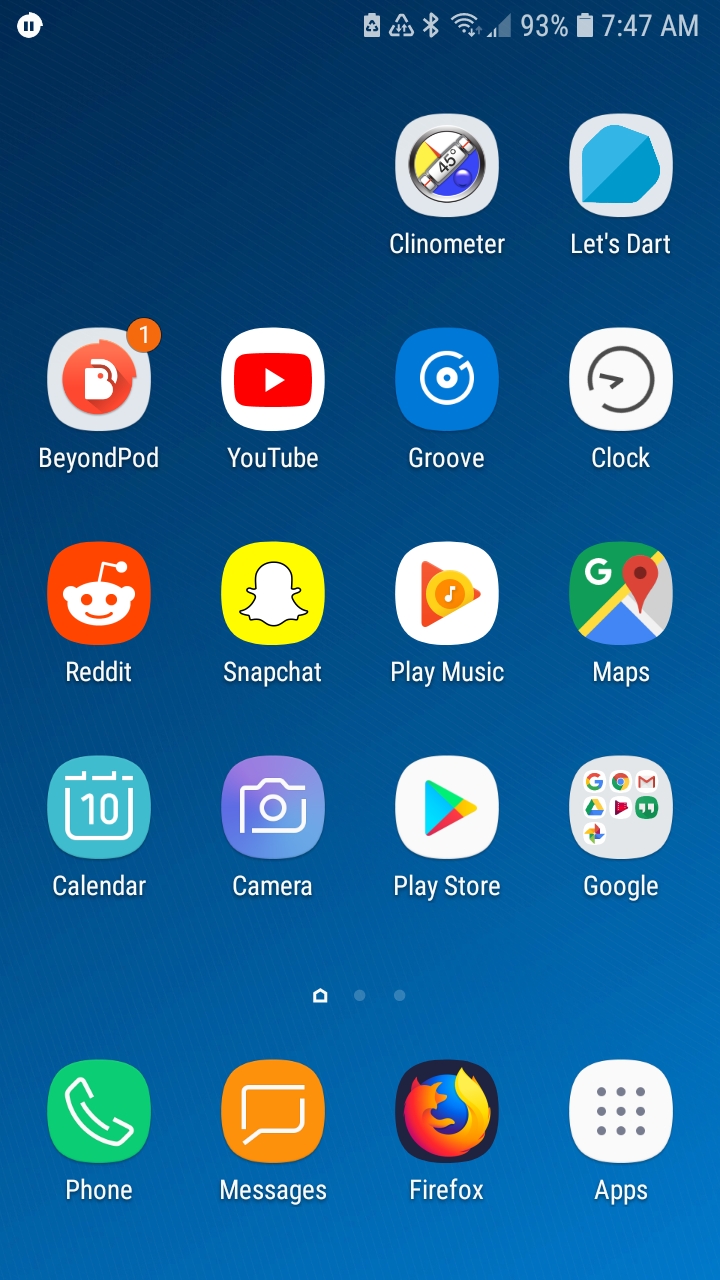Viewport: 720px width, 1280px height.
Task: Open the Phone dialer
Action: click(x=99, y=1111)
